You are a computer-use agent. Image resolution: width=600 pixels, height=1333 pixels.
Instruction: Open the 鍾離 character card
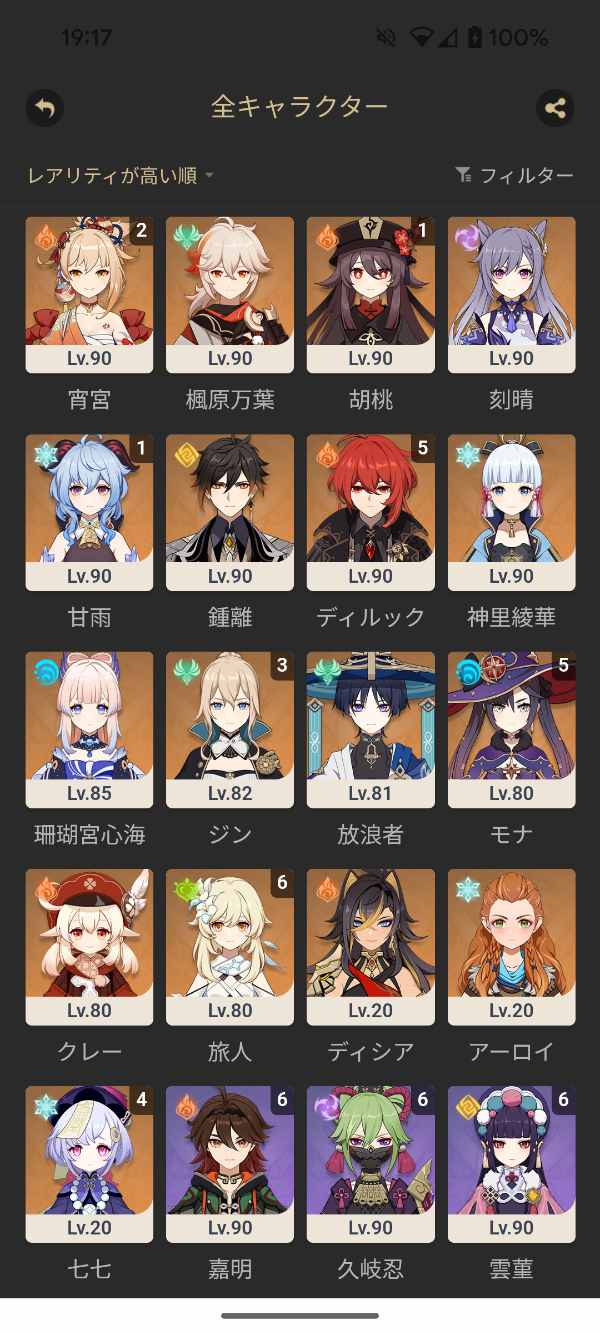tap(230, 512)
